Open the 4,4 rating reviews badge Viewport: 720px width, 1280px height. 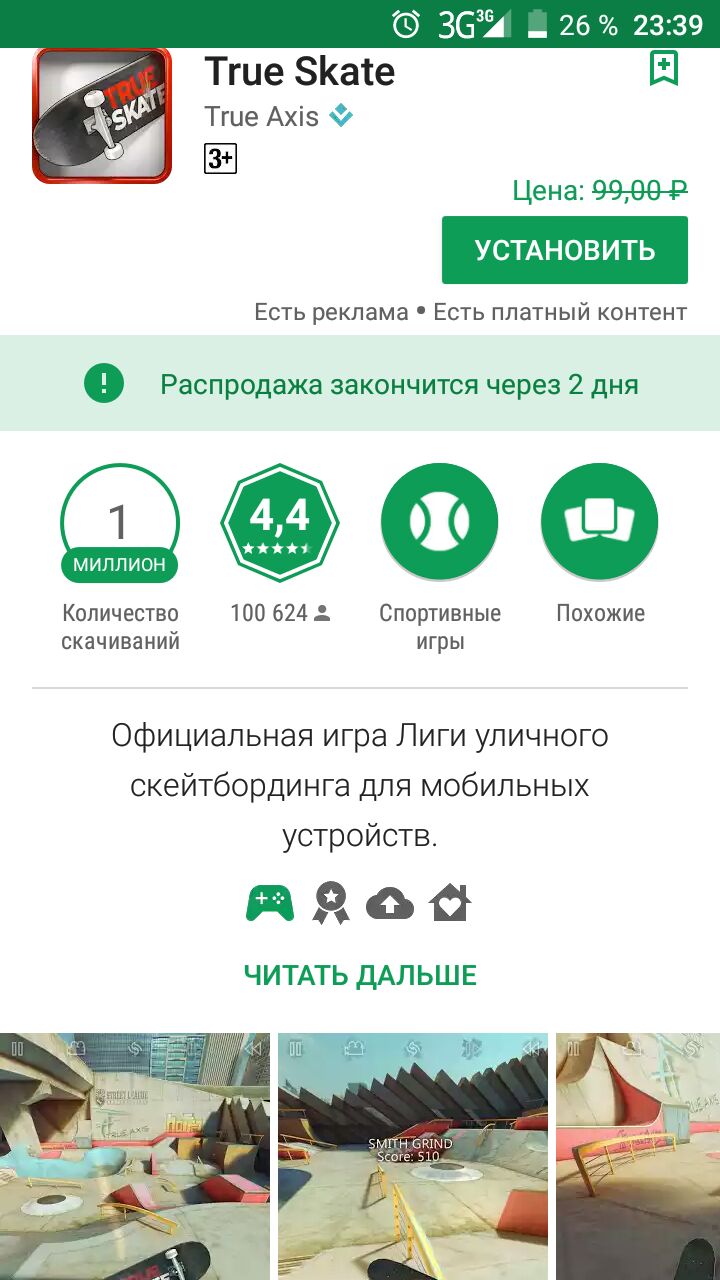(280, 523)
